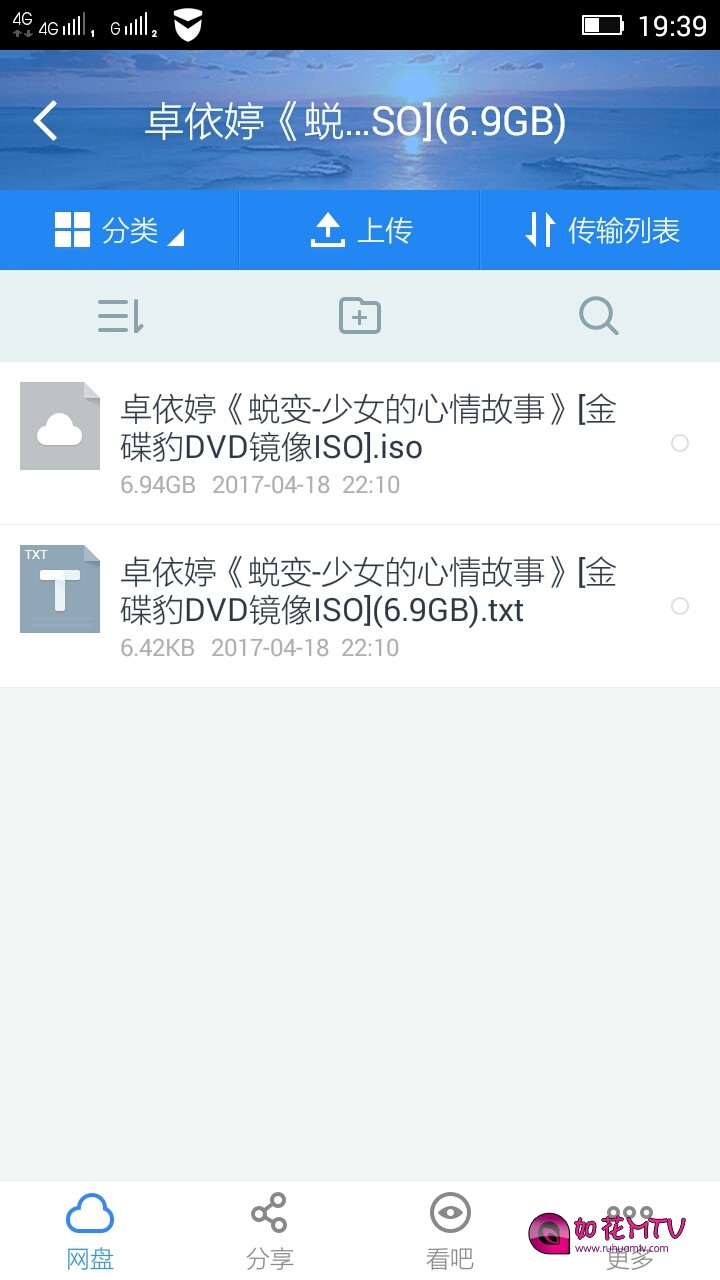Switch to the 看吧 tab

[x=450, y=1231]
